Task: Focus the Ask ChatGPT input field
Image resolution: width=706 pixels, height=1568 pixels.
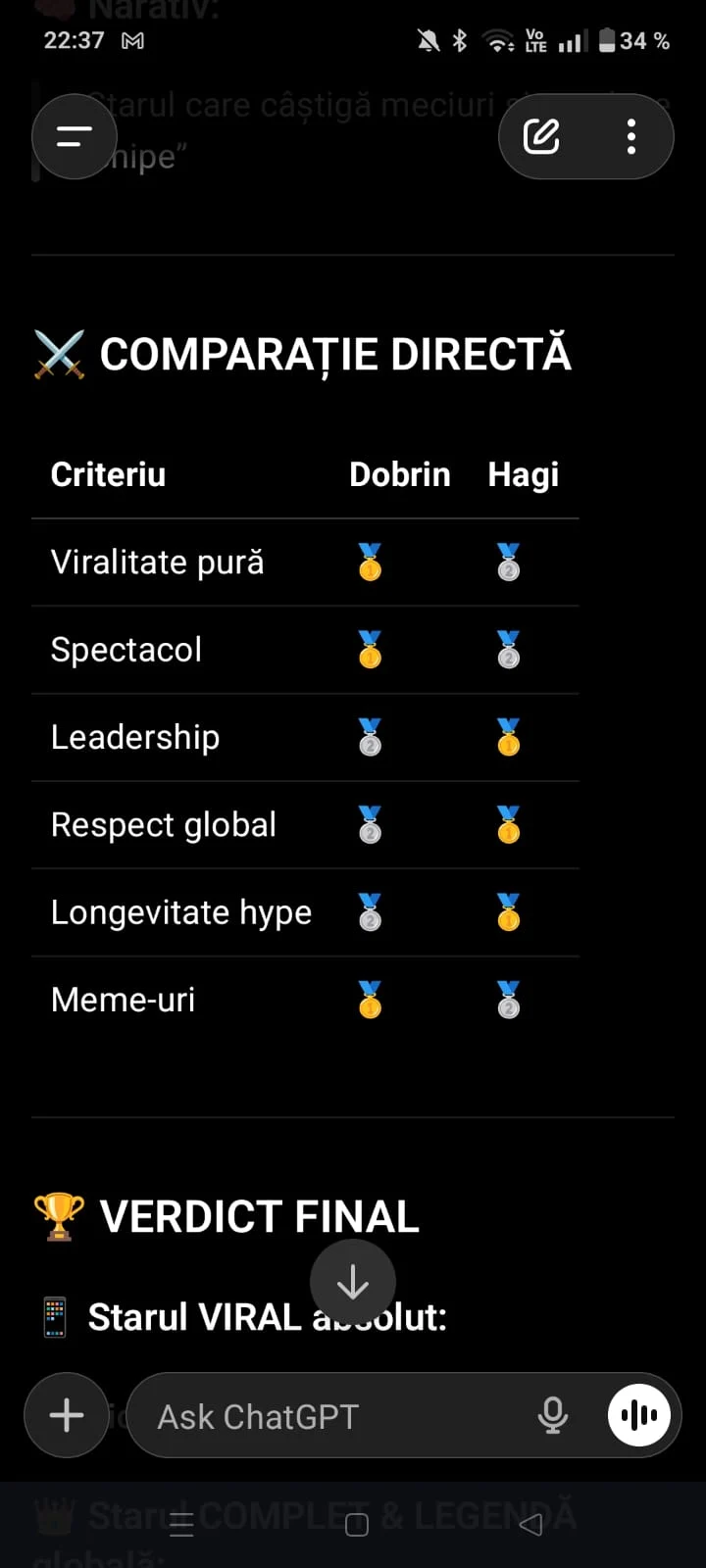Action: click(333, 1416)
